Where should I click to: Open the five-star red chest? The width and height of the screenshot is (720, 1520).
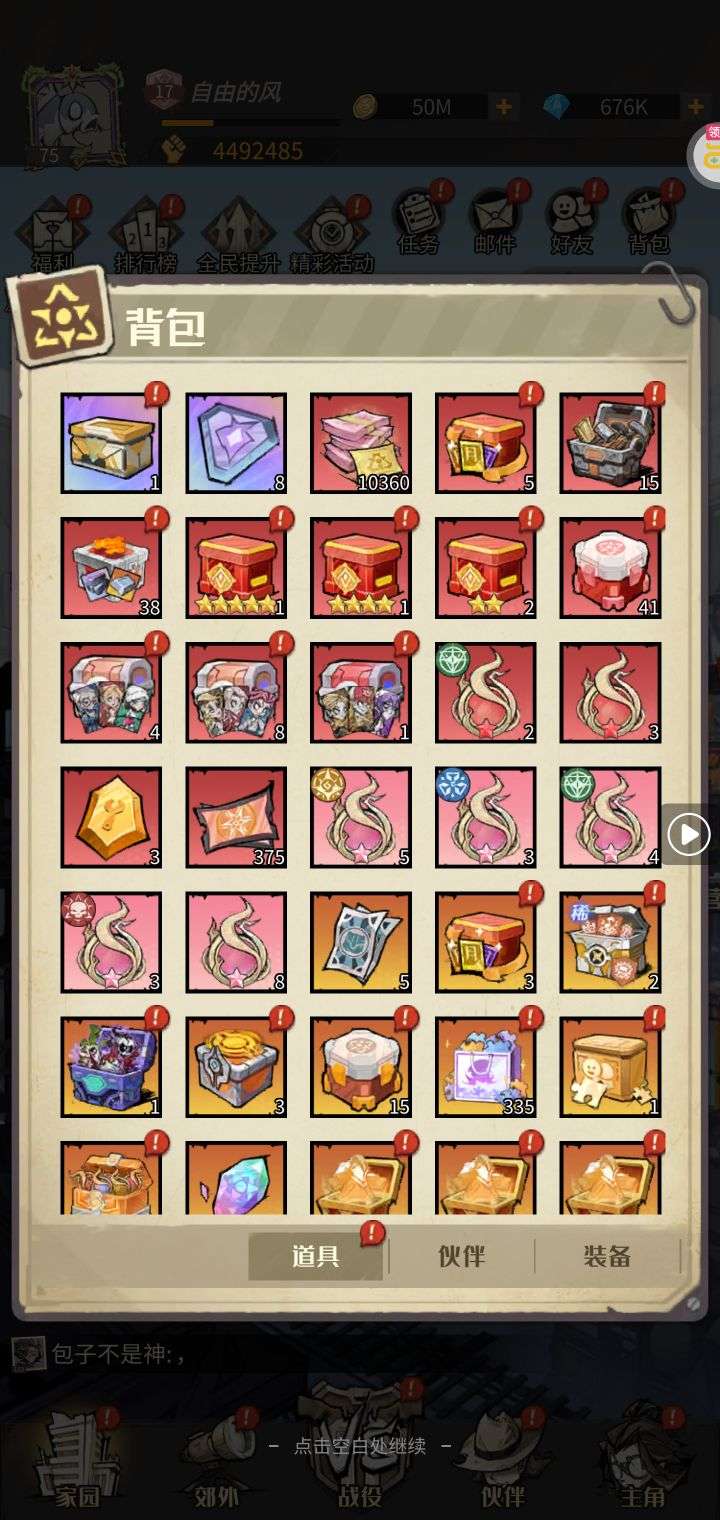236,568
